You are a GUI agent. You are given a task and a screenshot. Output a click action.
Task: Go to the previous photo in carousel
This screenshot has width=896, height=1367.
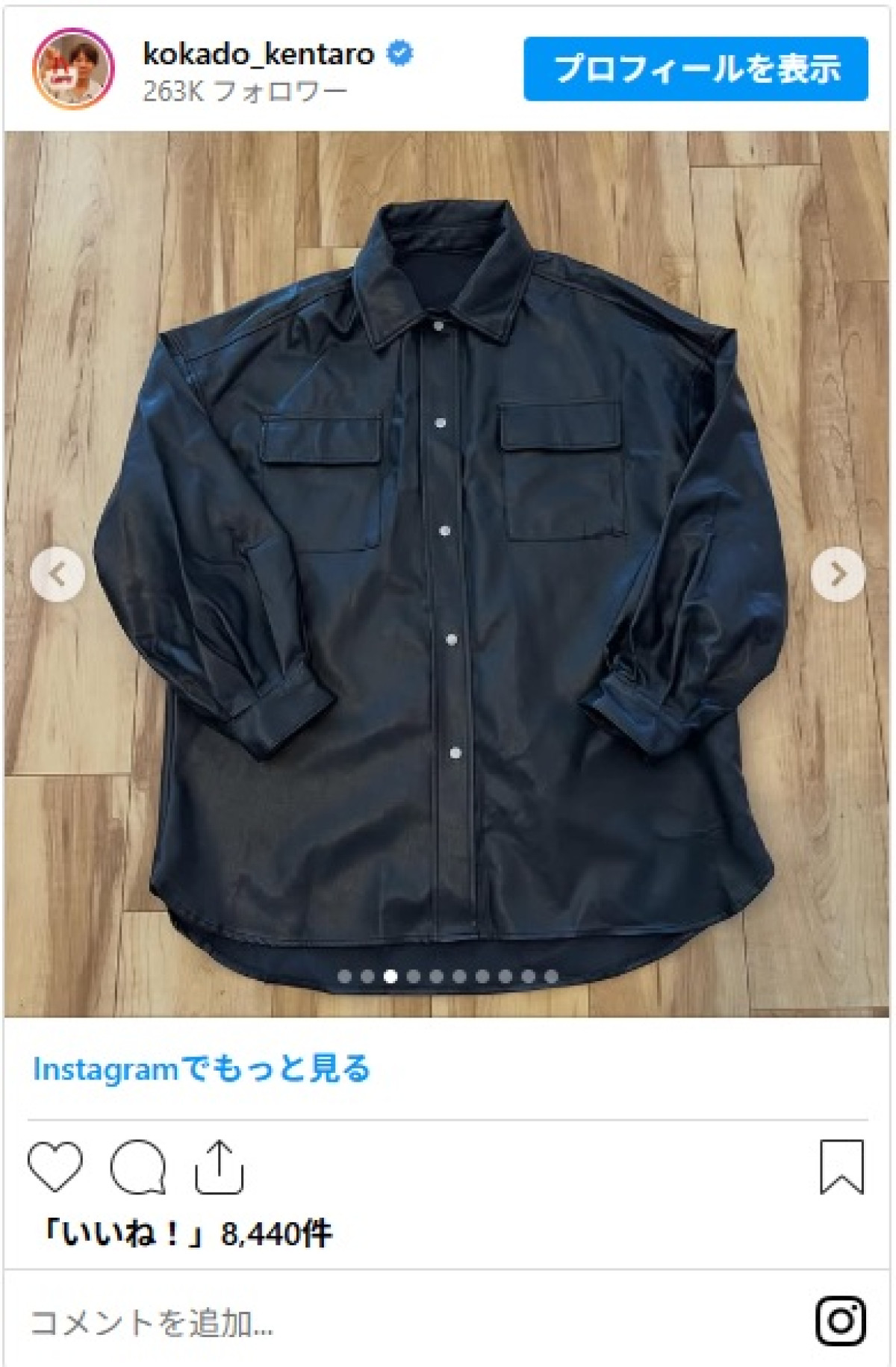tap(57, 574)
